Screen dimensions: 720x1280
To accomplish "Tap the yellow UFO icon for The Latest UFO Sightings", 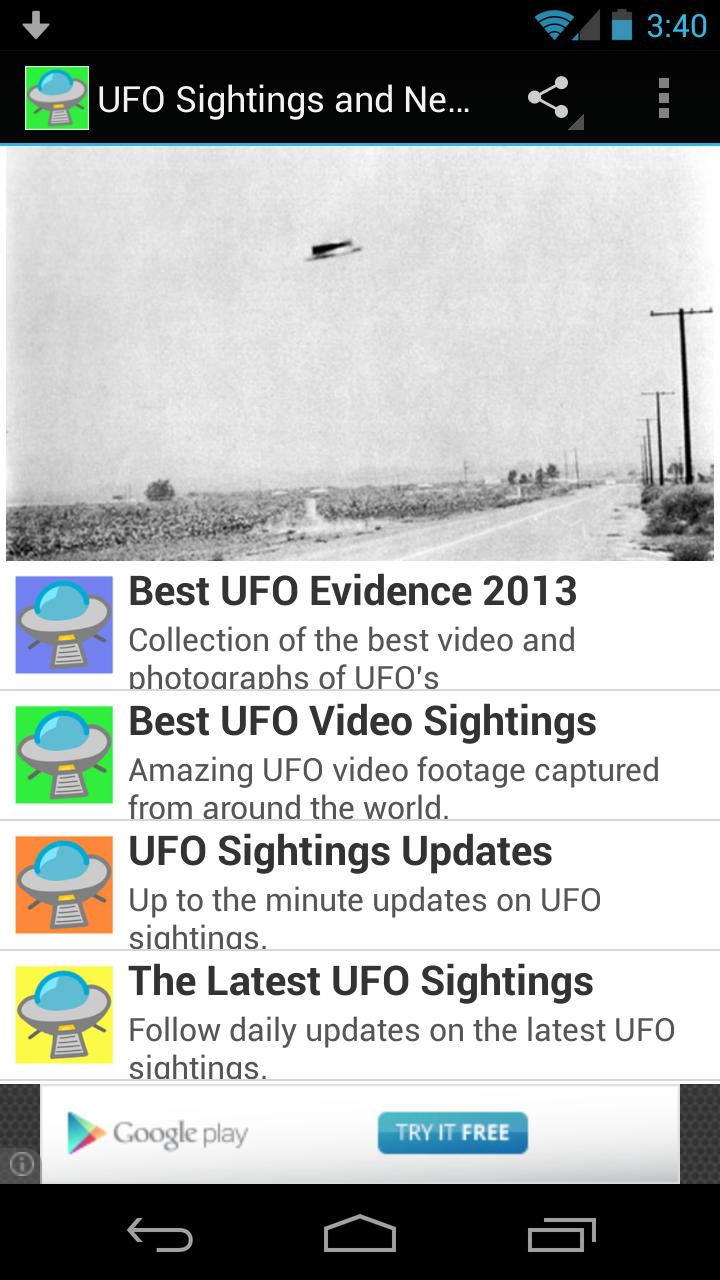I will coord(63,1014).
